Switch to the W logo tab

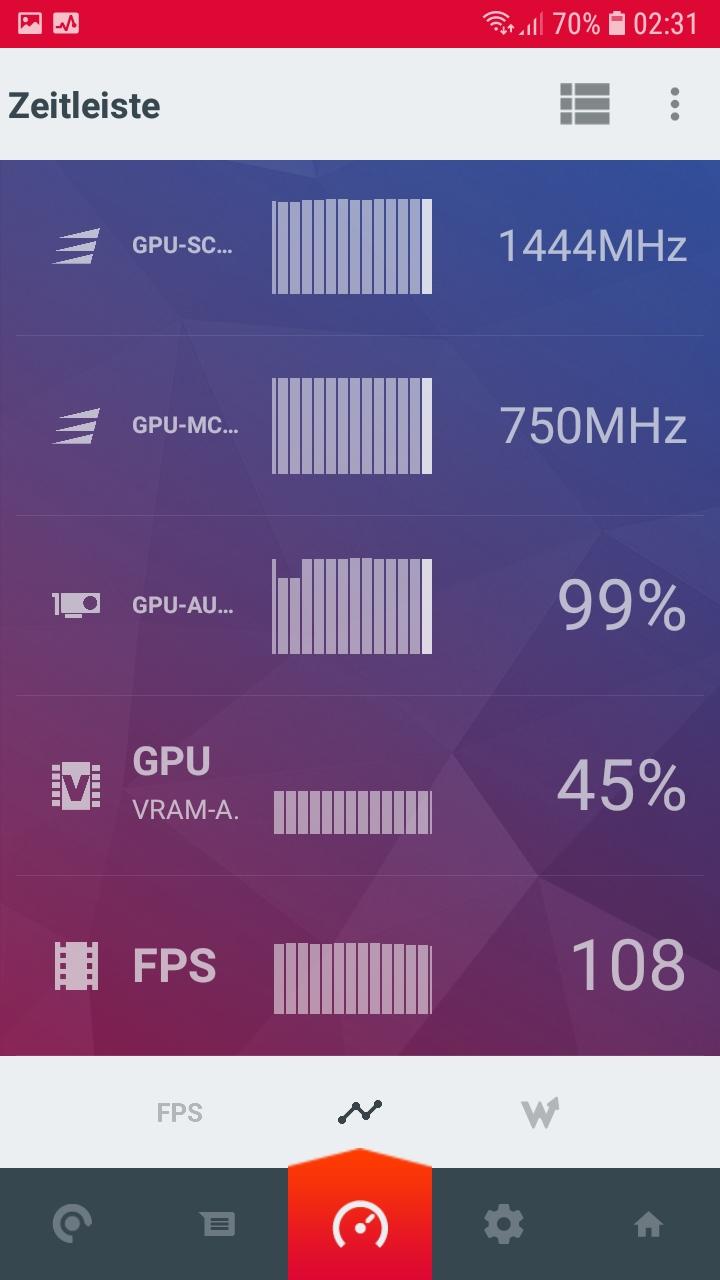(540, 1112)
